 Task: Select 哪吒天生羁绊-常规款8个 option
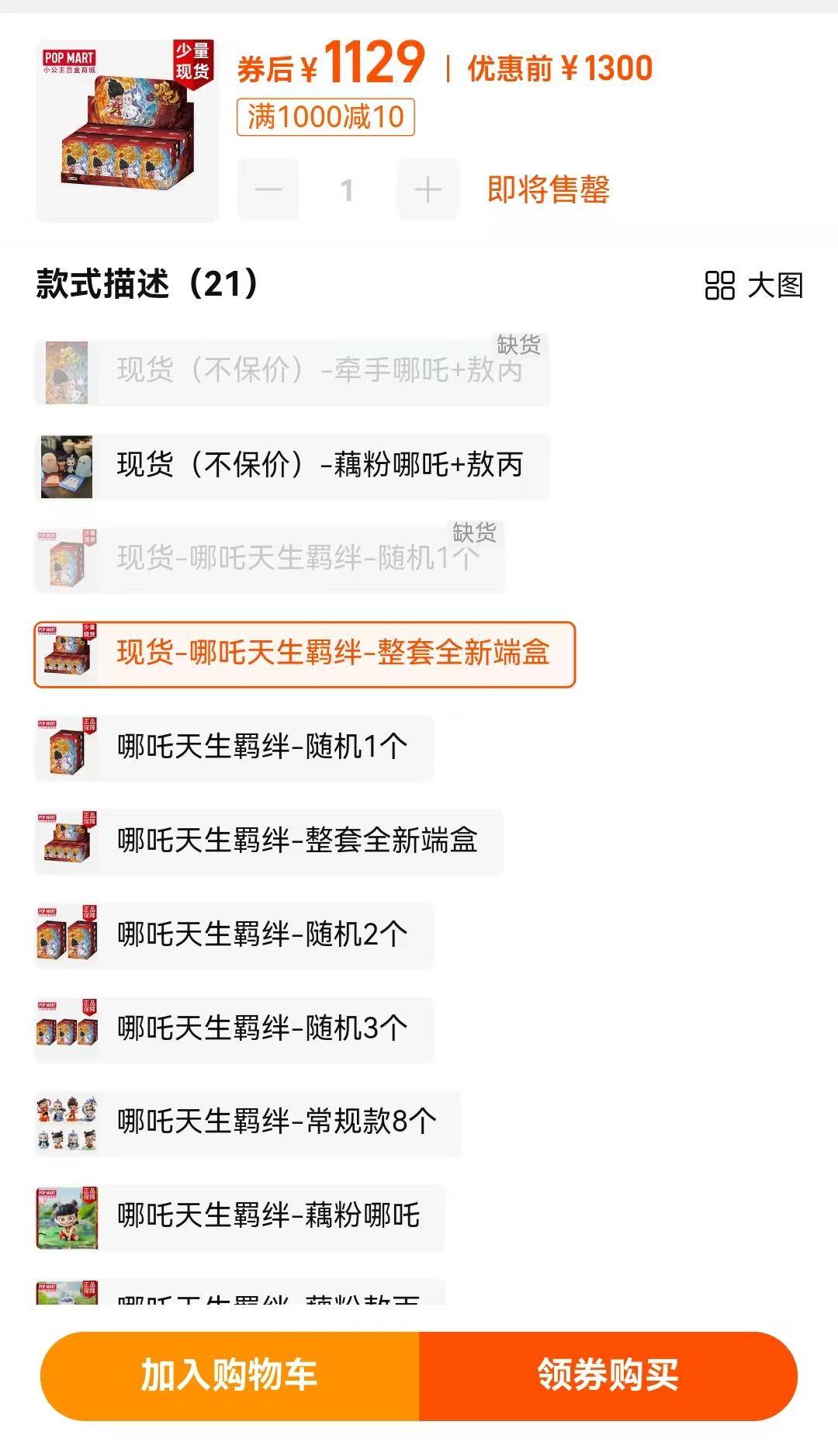click(248, 1124)
